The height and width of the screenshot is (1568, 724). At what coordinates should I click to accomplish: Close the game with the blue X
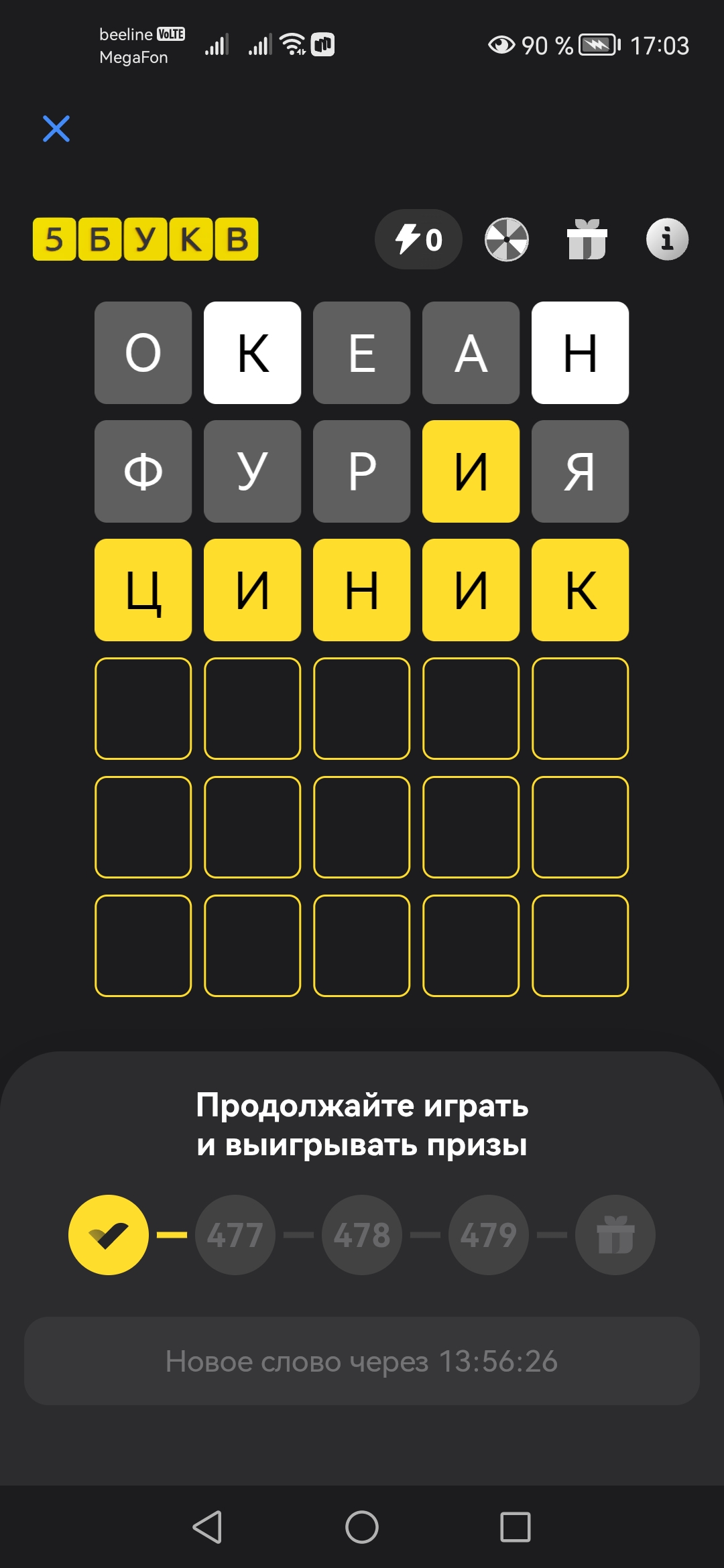[x=56, y=129]
